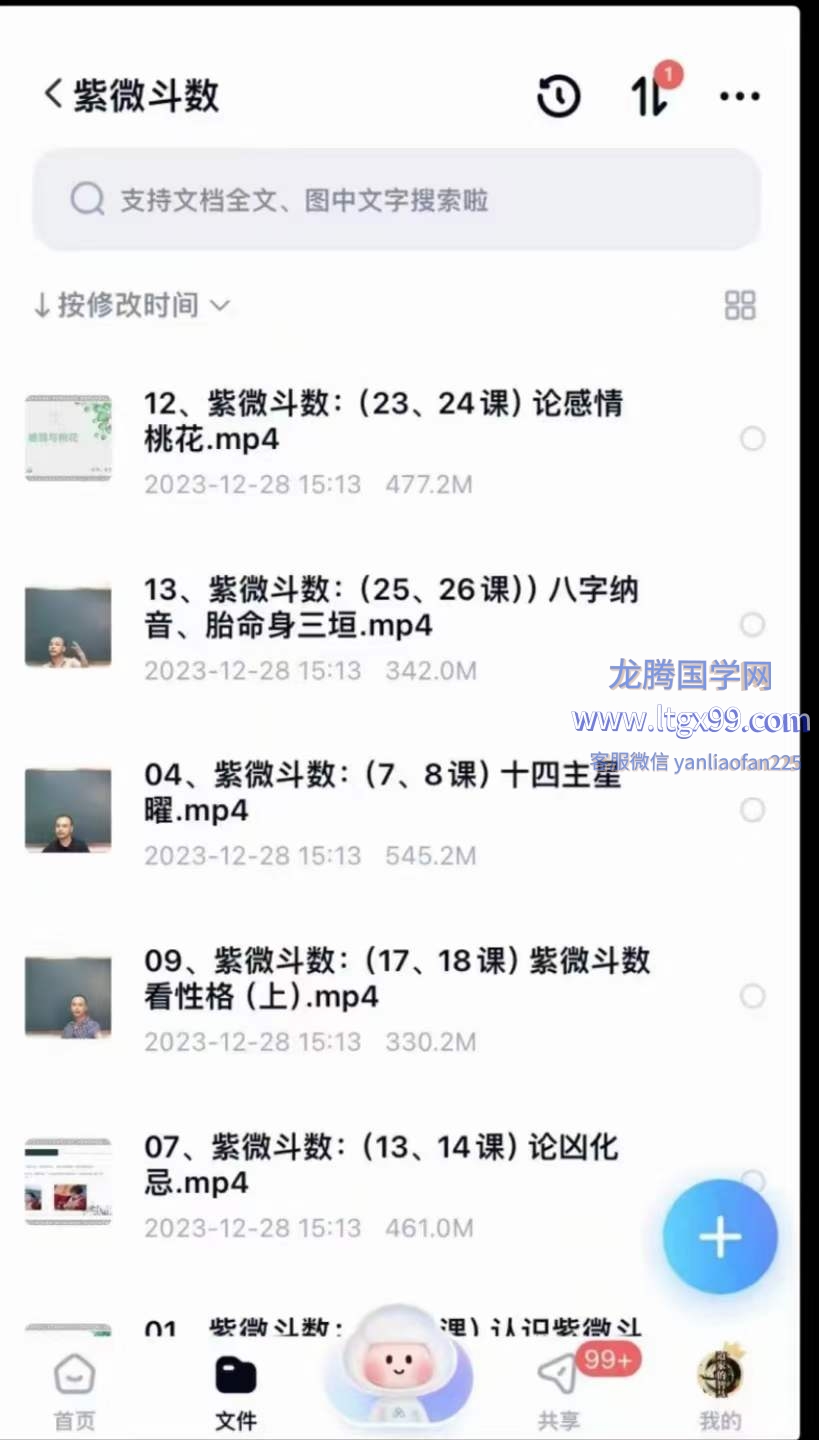Open video 07 论凶化忌.mp4
819x1440 pixels.
pos(380,1164)
